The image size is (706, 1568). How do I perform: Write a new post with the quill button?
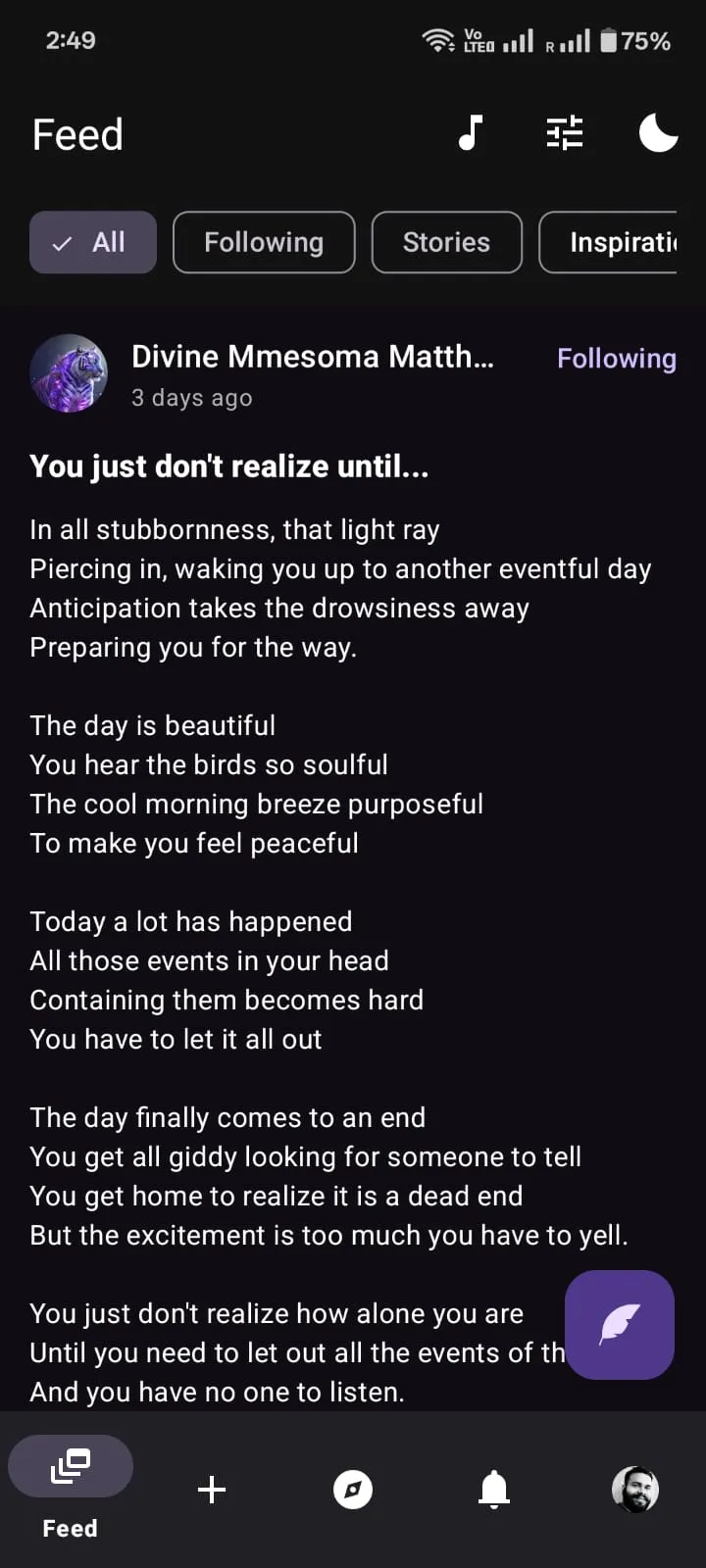tap(620, 1325)
